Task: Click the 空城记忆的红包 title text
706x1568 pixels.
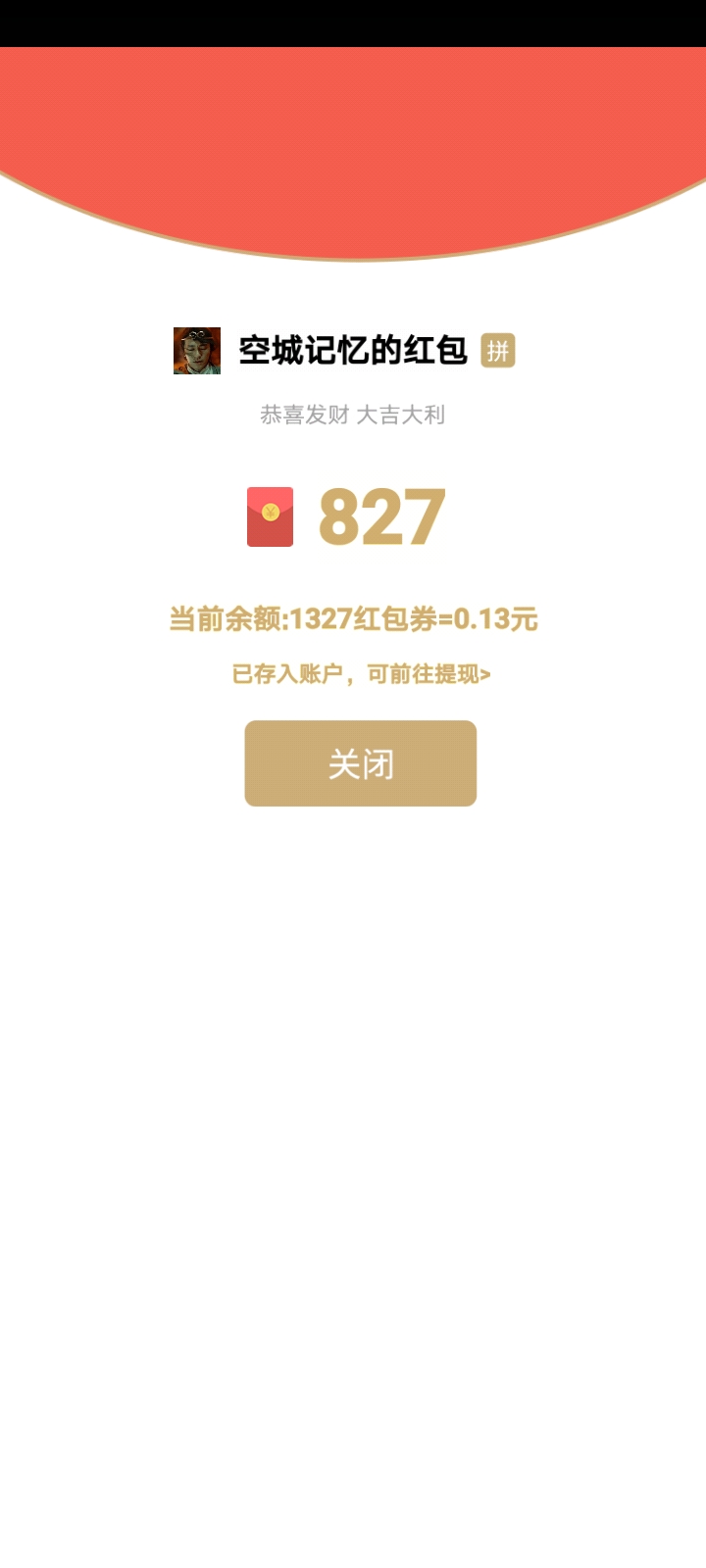Action: click(x=353, y=351)
